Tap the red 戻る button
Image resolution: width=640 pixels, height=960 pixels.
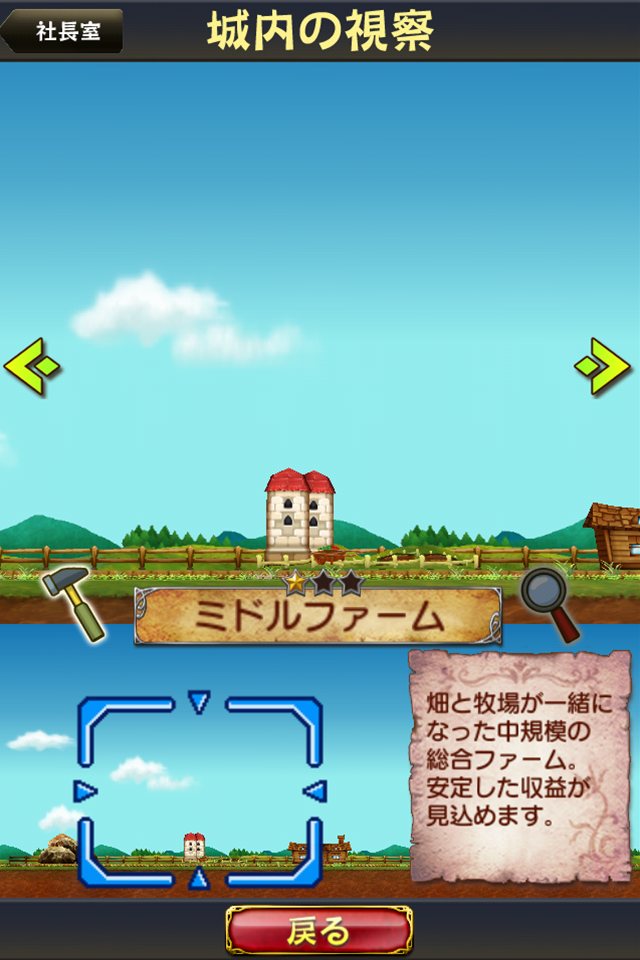(319, 930)
